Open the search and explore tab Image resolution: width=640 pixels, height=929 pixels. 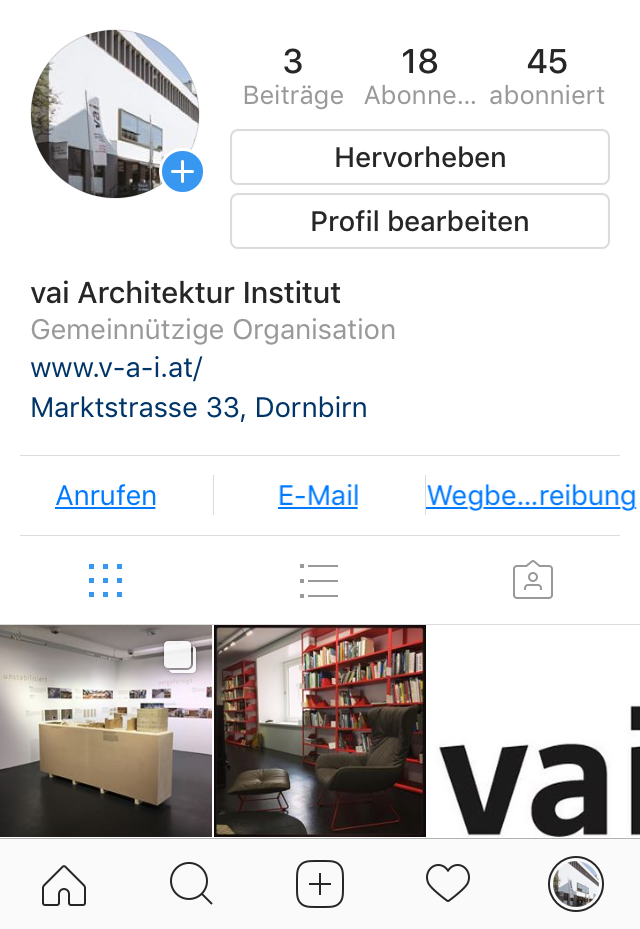[x=191, y=884]
